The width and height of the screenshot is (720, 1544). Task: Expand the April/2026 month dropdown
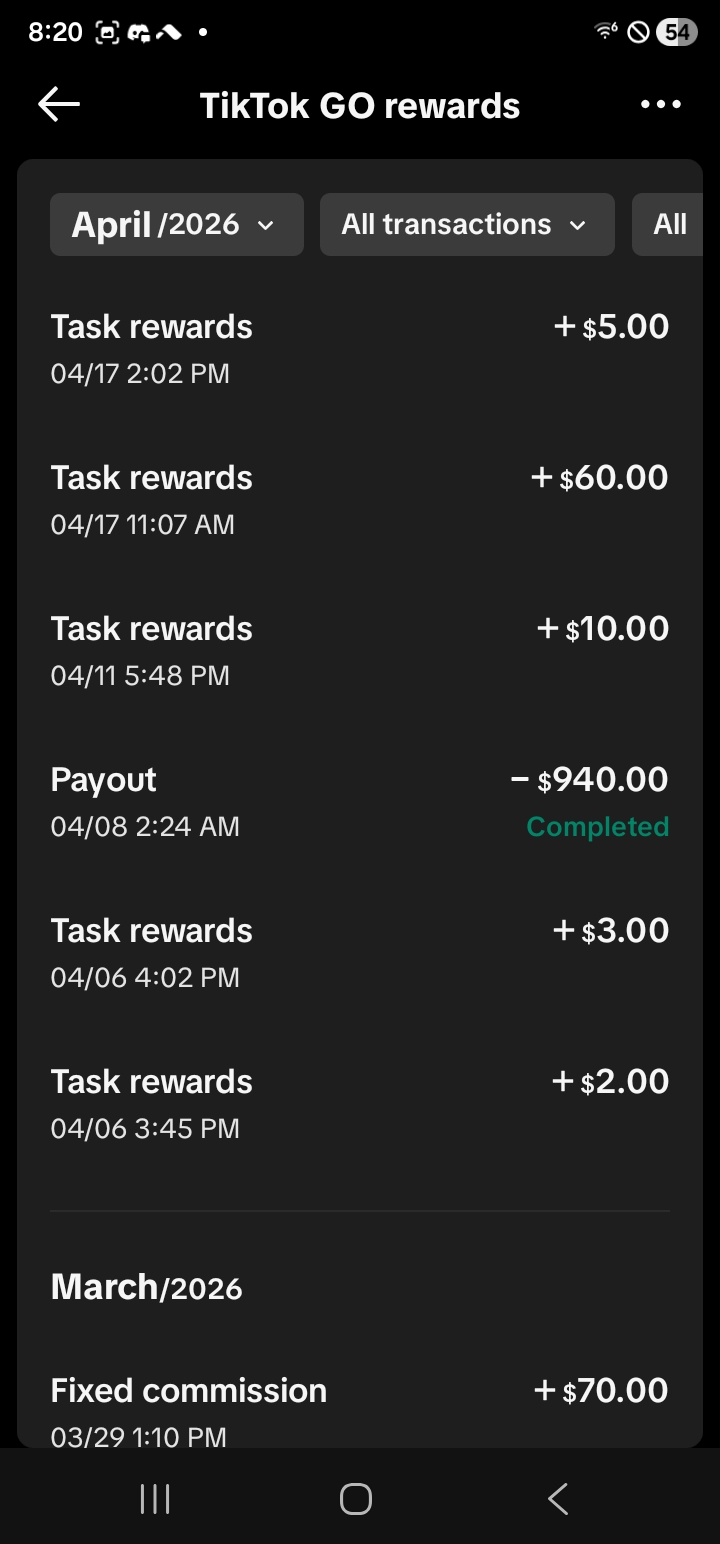pyautogui.click(x=177, y=224)
